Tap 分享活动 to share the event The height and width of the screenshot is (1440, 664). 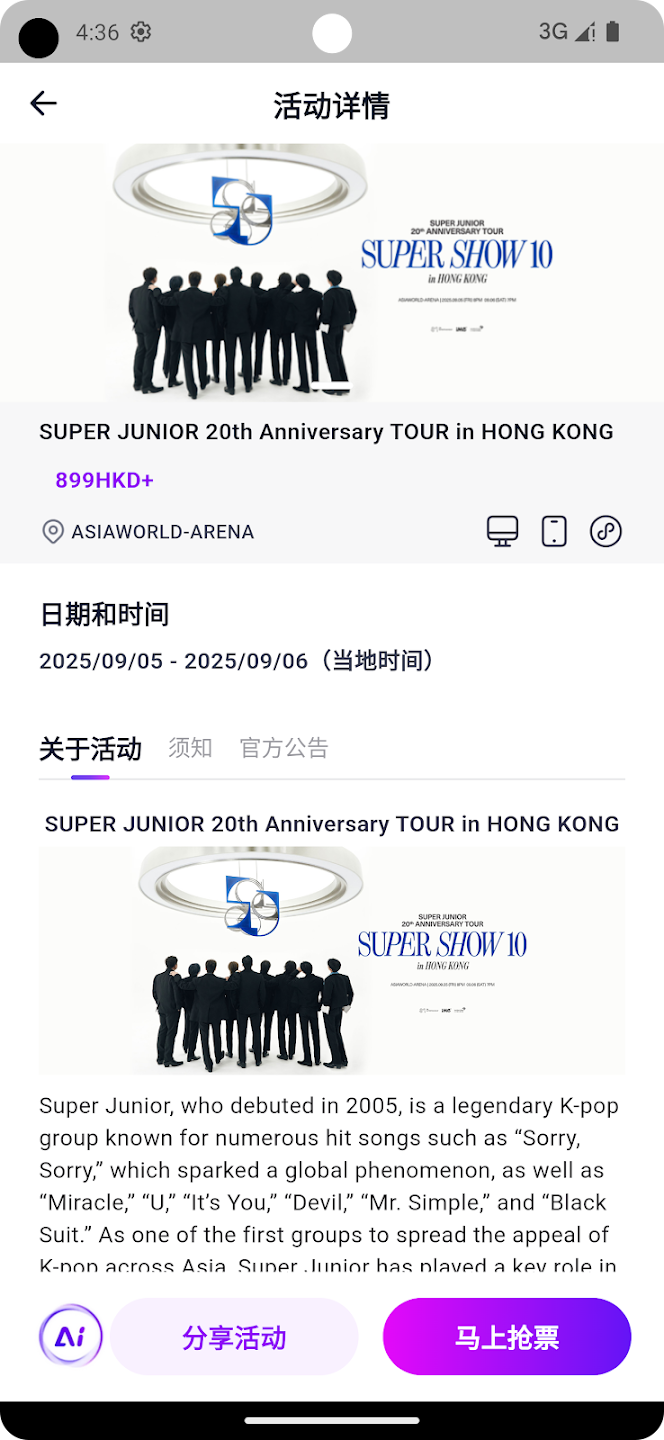(x=234, y=1337)
